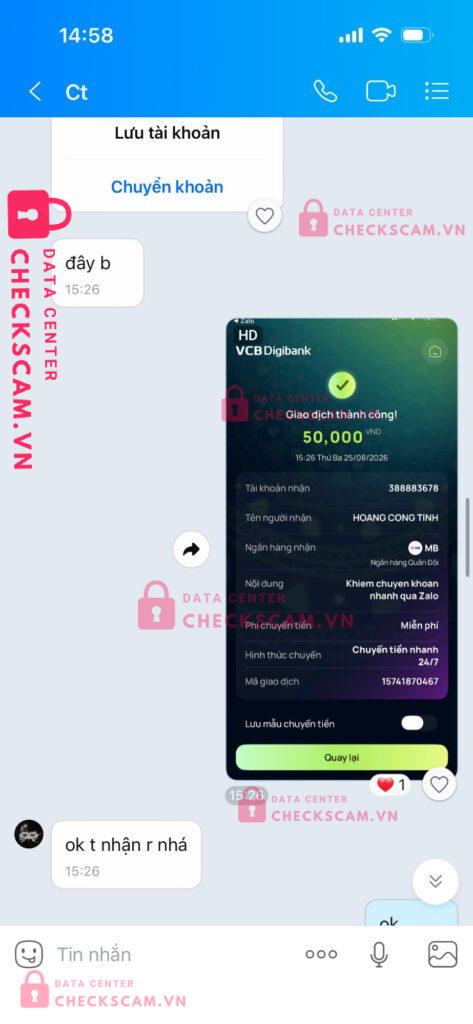The height and width of the screenshot is (1024, 473).
Task: Forward the transfer receipt image
Action: click(191, 549)
